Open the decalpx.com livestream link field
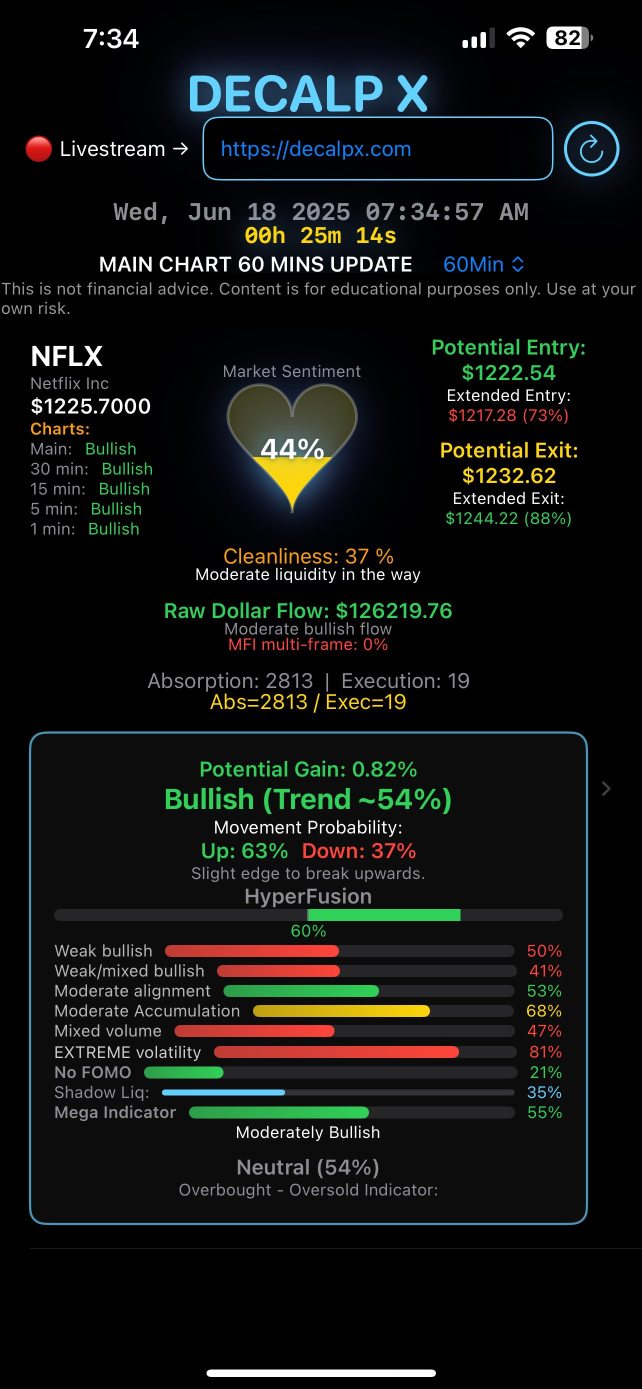Screen dimensions: 642x1389 [377, 149]
